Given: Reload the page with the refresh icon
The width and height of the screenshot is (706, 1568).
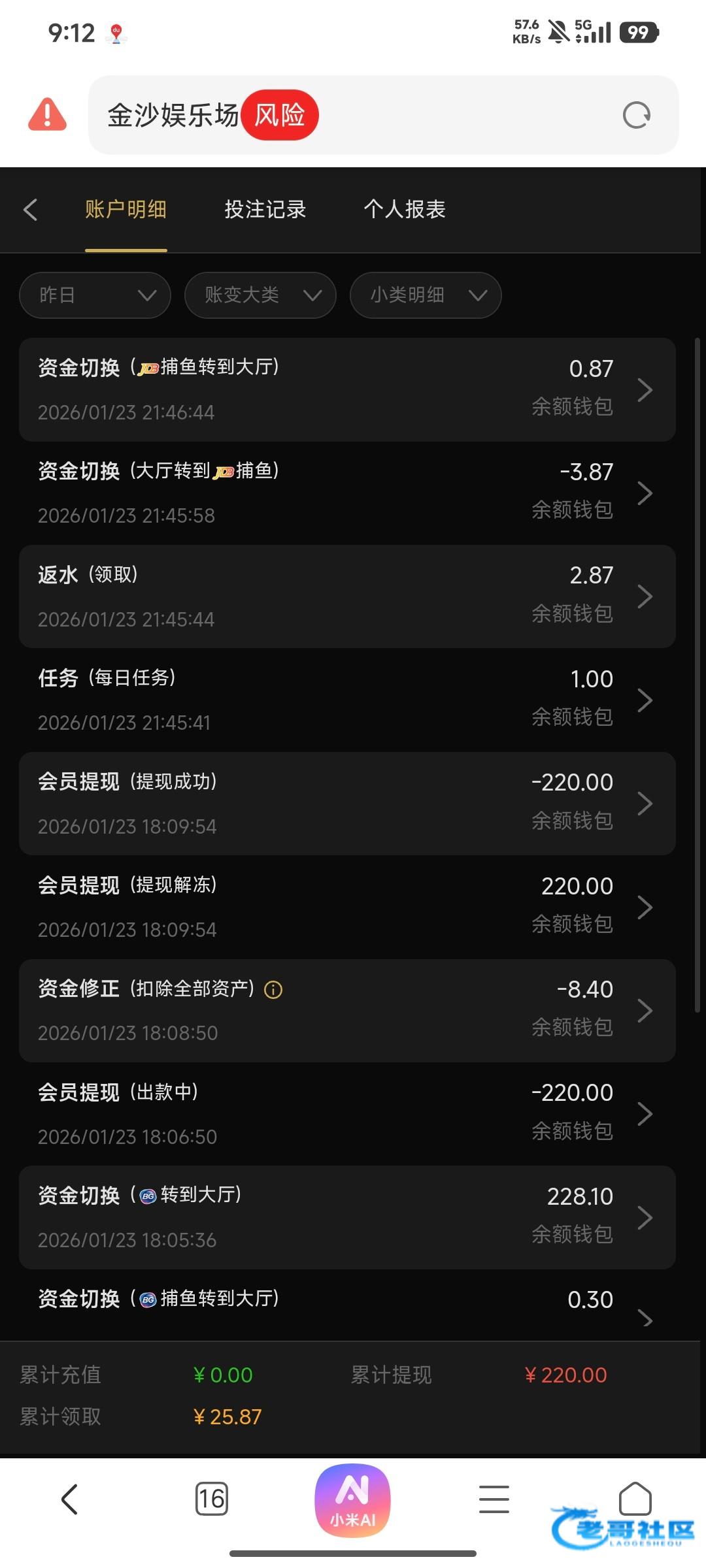Looking at the screenshot, I should click(x=636, y=116).
